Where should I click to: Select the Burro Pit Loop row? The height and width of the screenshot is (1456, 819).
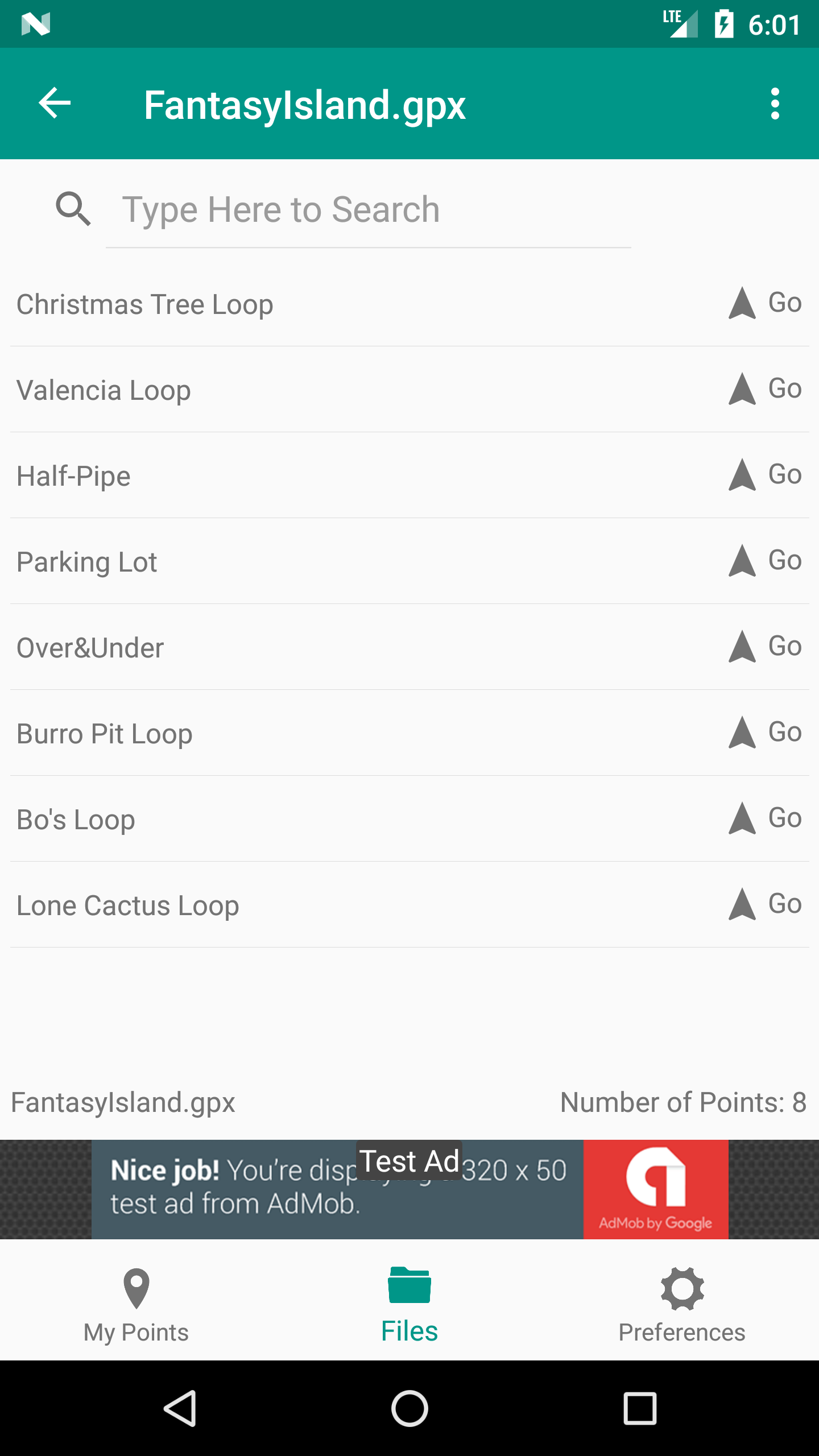click(x=409, y=733)
